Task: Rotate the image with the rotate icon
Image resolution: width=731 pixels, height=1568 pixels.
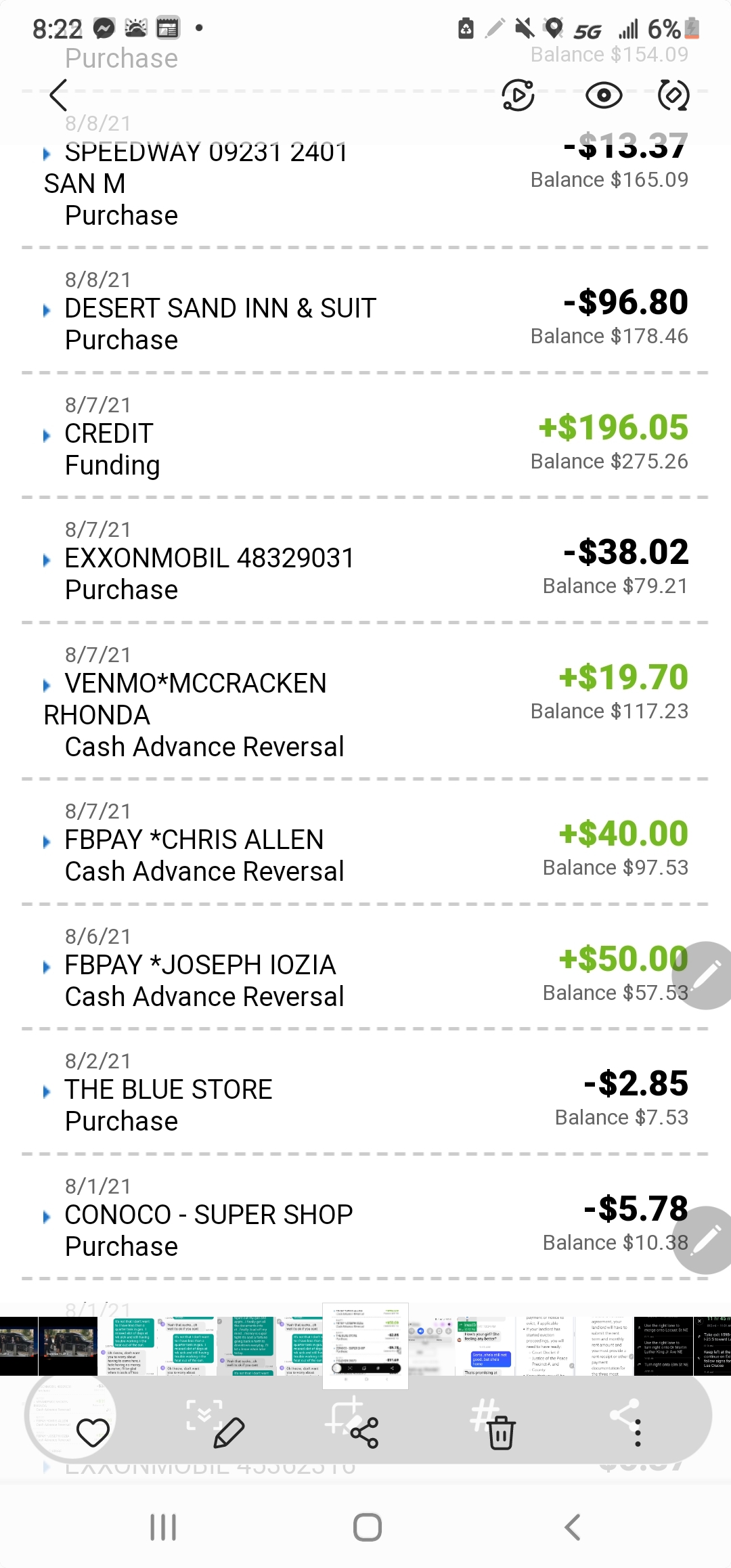Action: coord(674,95)
